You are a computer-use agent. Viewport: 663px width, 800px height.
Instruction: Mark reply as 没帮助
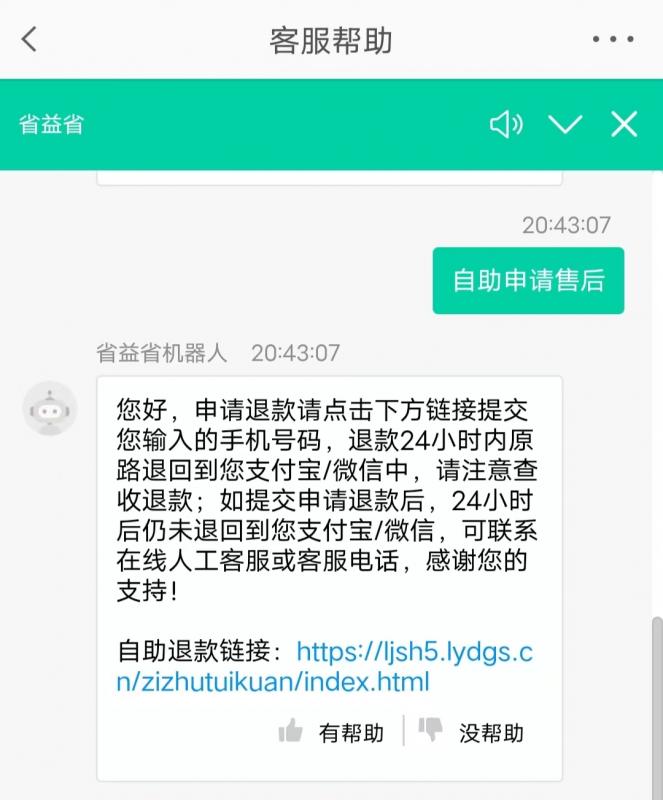[x=472, y=733]
